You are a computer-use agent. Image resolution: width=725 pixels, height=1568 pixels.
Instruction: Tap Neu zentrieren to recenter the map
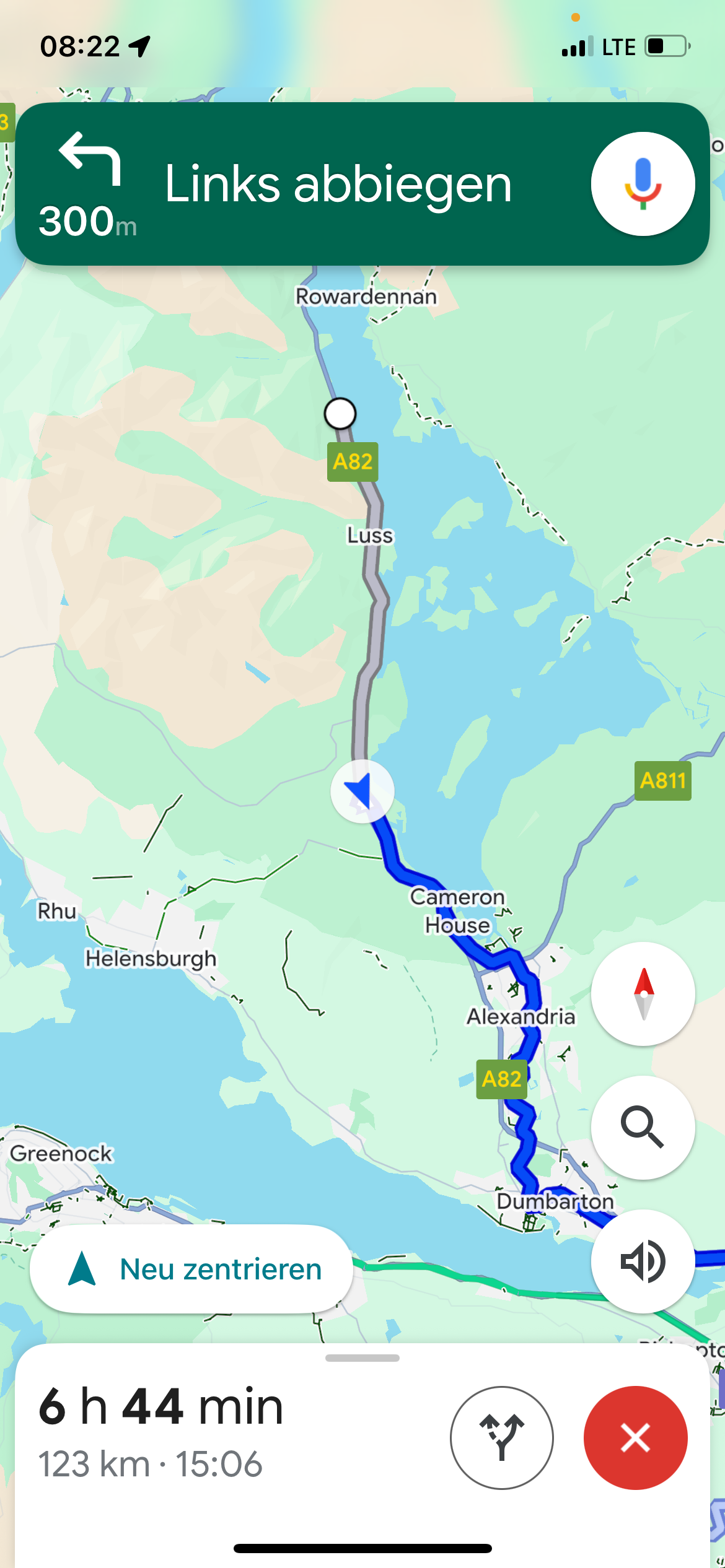click(191, 1269)
